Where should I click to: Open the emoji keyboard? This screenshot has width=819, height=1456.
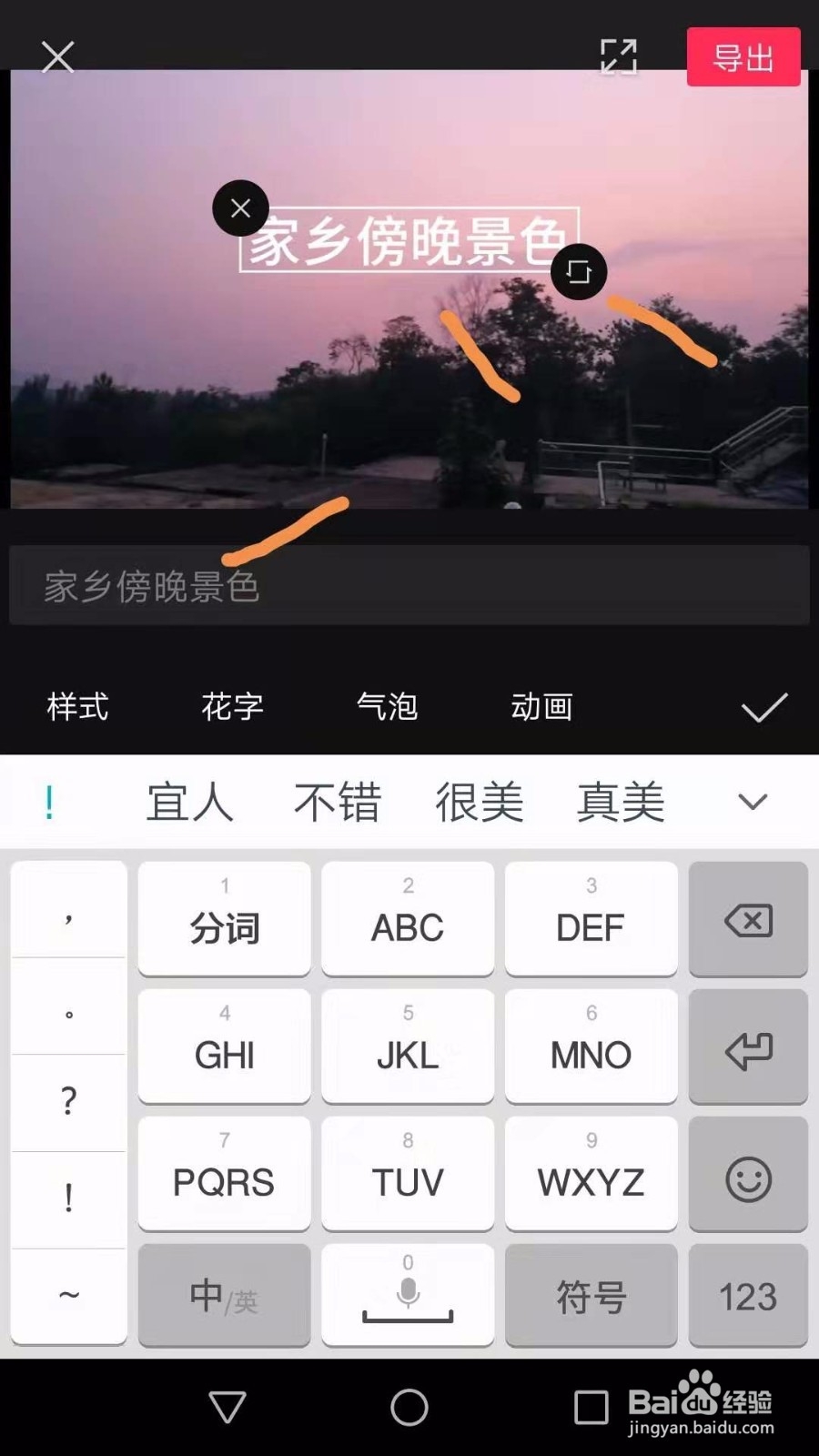point(748,1176)
